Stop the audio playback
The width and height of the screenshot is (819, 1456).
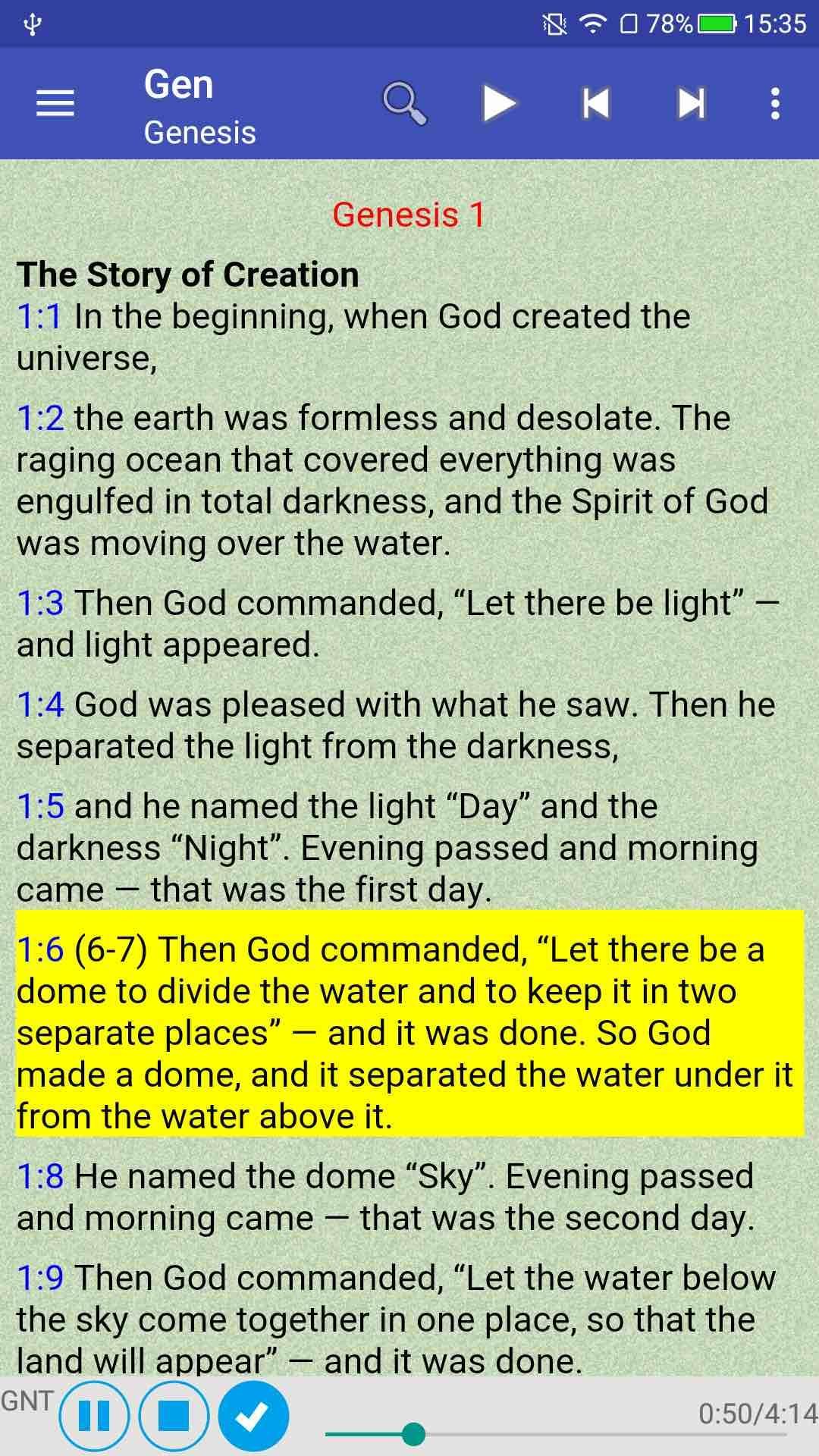tap(174, 1416)
